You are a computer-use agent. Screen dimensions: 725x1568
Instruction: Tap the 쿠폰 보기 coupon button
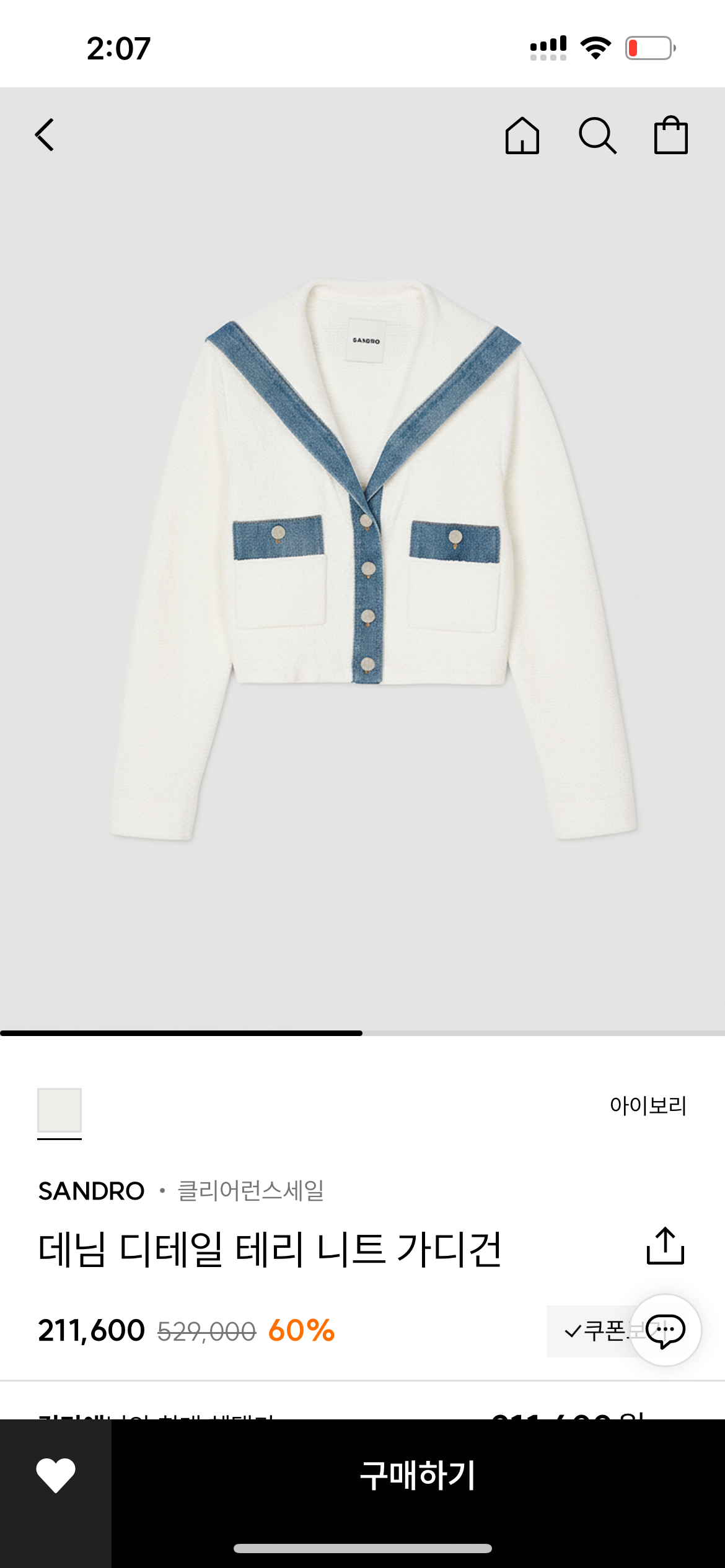pyautogui.click(x=589, y=1331)
